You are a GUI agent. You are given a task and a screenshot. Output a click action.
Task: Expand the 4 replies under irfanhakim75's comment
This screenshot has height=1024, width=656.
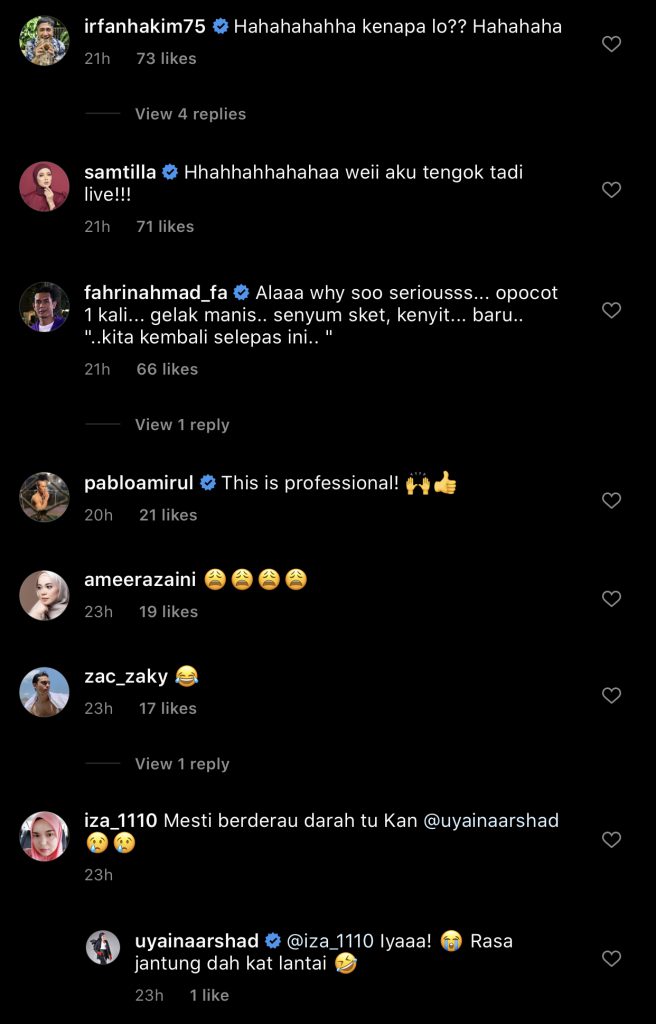click(x=190, y=114)
